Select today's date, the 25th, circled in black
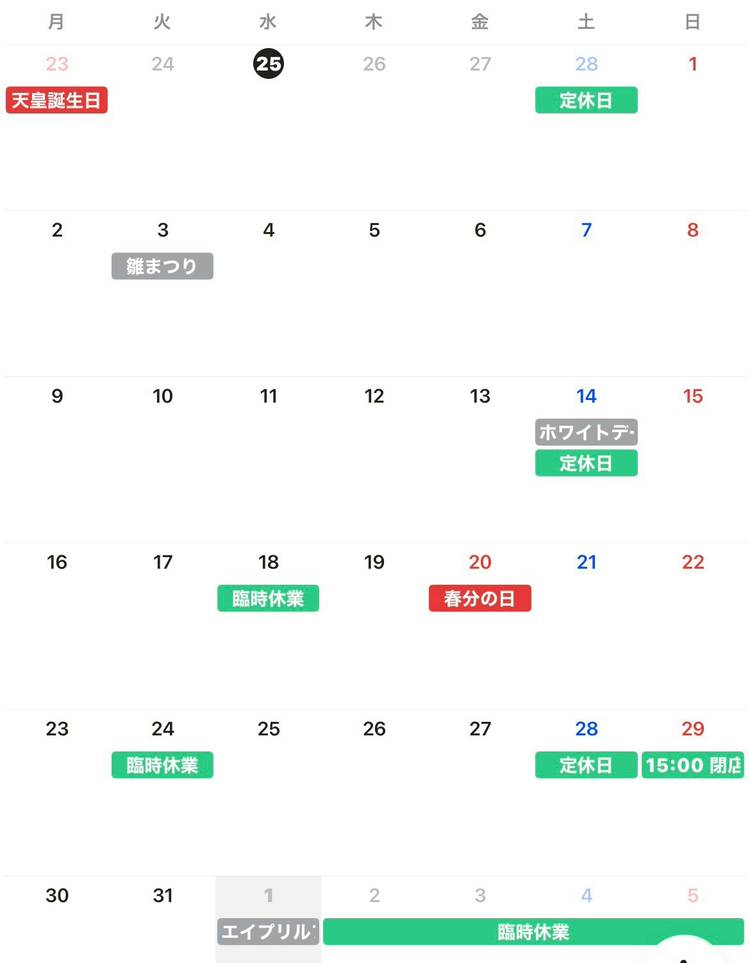The width and height of the screenshot is (750, 963). tap(268, 64)
